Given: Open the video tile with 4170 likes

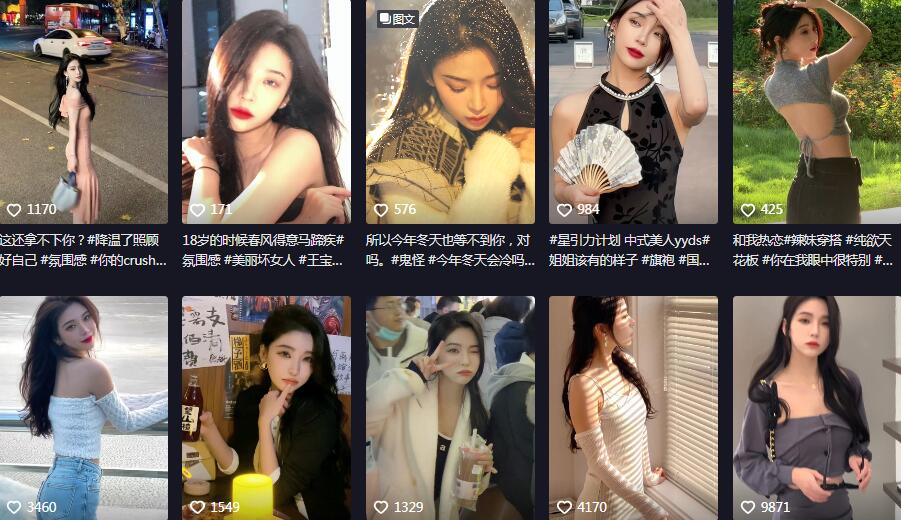Looking at the screenshot, I should click(633, 405).
